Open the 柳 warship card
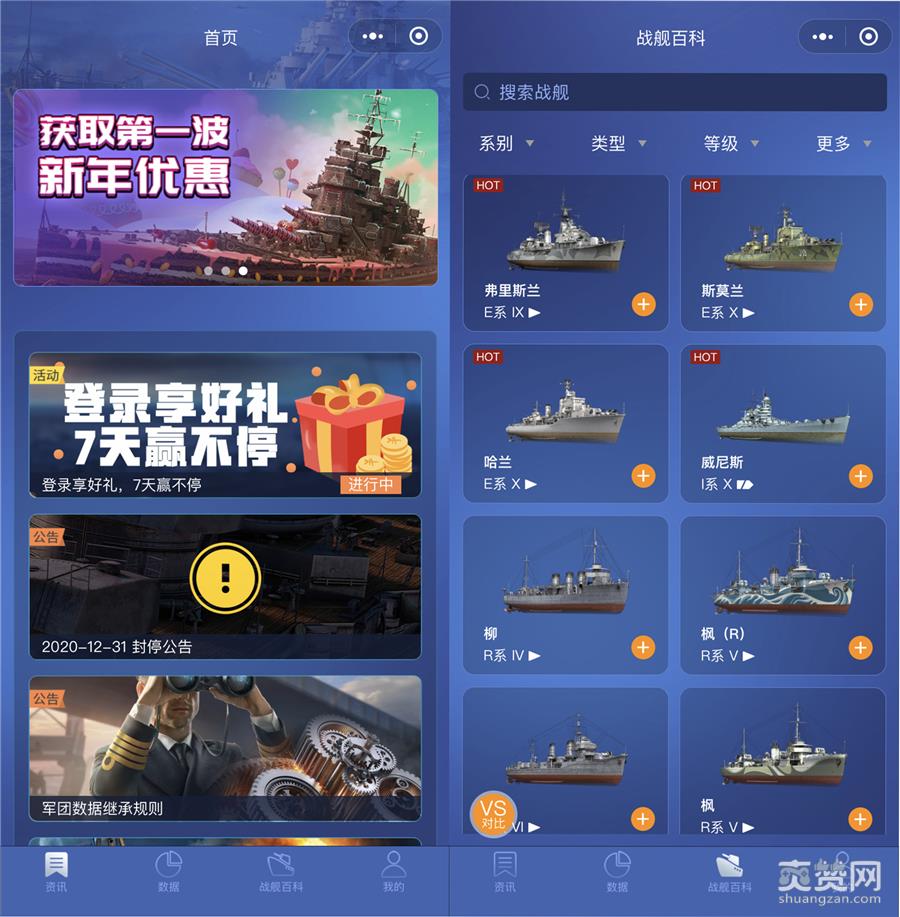Image resolution: width=900 pixels, height=917 pixels. click(x=565, y=593)
